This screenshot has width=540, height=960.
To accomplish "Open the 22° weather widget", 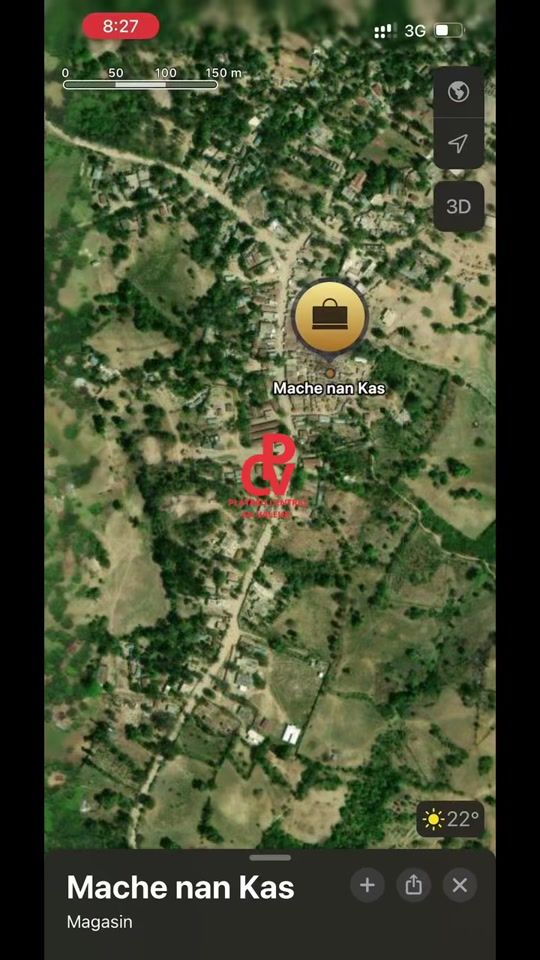I will coord(451,819).
